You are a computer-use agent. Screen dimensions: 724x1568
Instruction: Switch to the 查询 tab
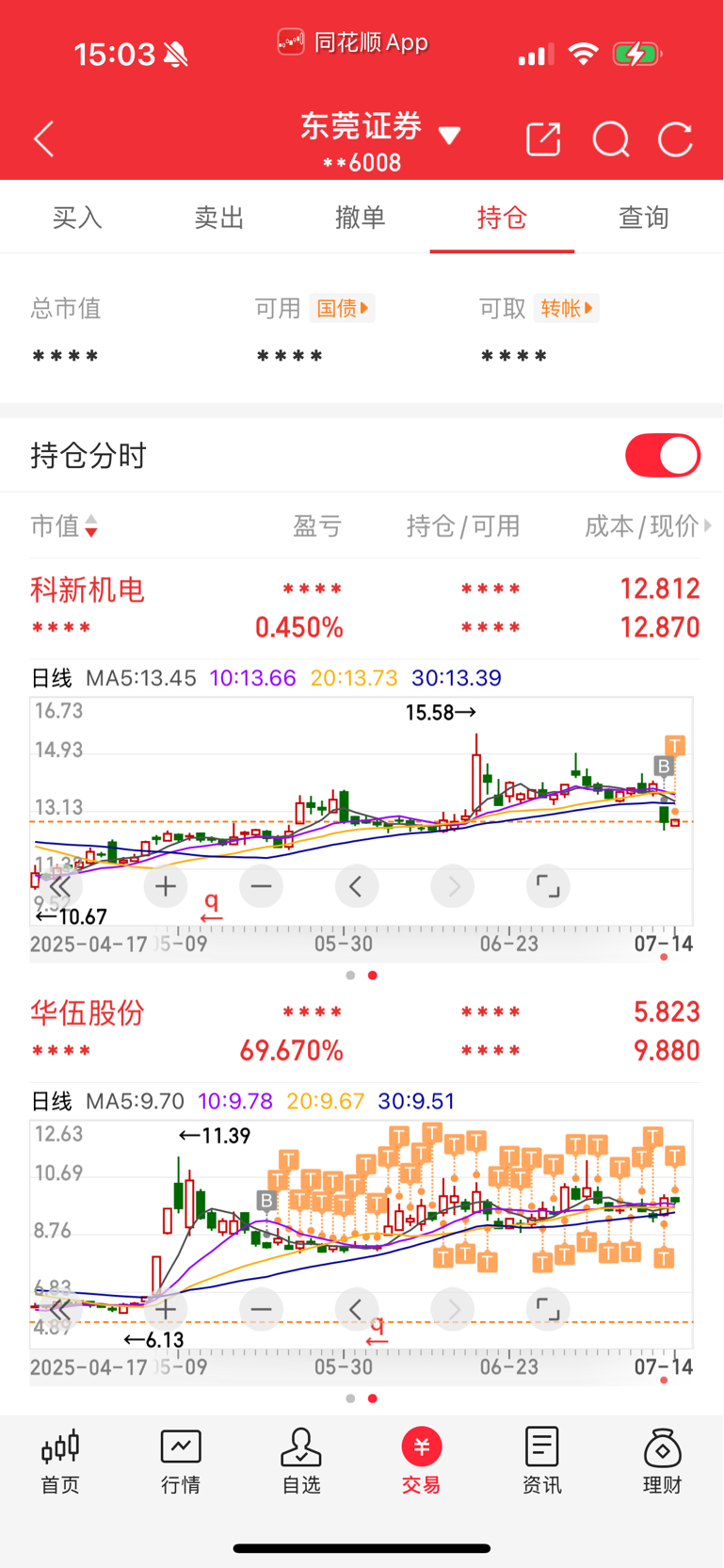pyautogui.click(x=643, y=218)
